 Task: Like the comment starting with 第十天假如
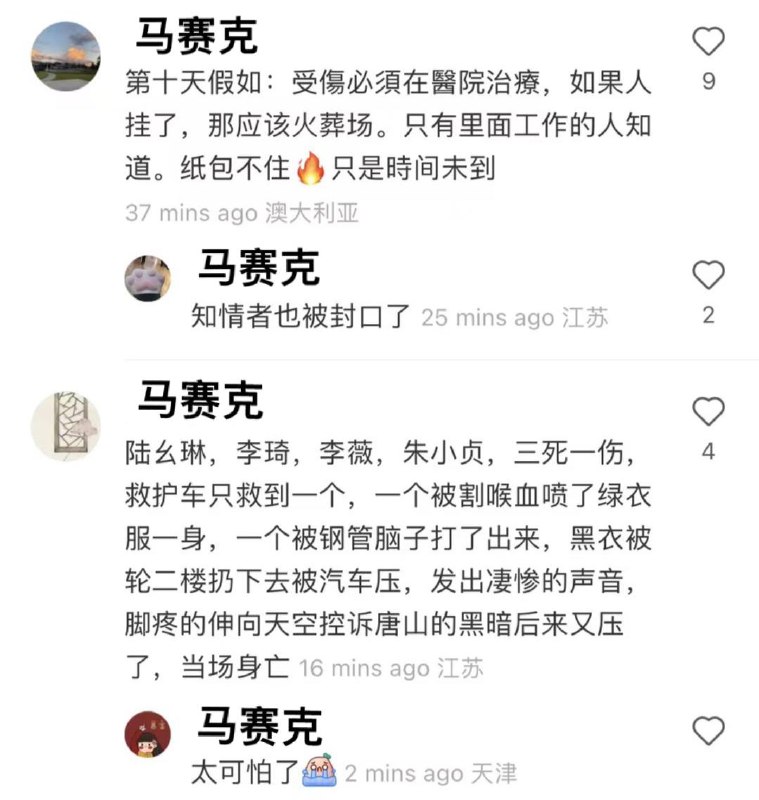(x=708, y=42)
